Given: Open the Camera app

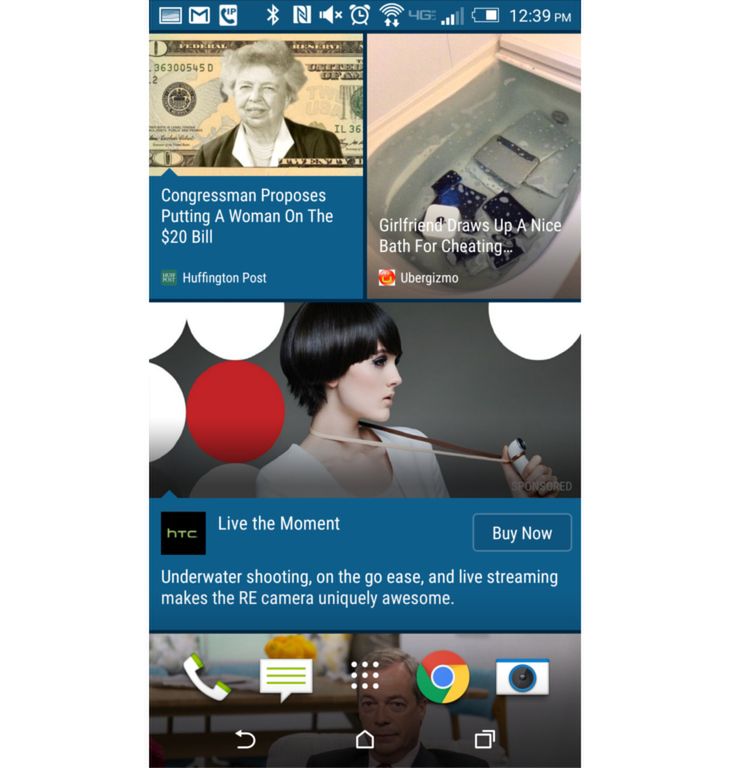Looking at the screenshot, I should click(522, 677).
